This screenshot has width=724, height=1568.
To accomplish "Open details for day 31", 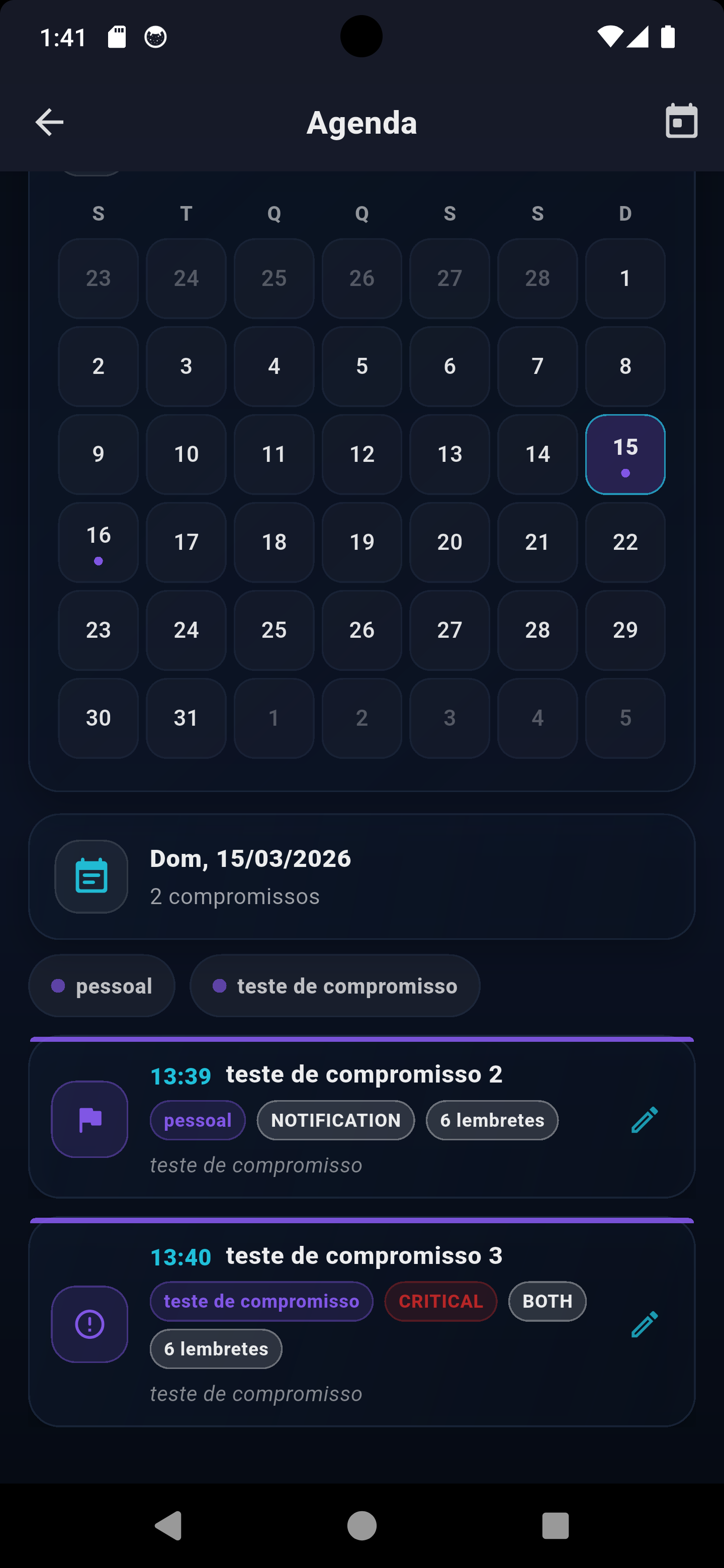I will point(186,718).
